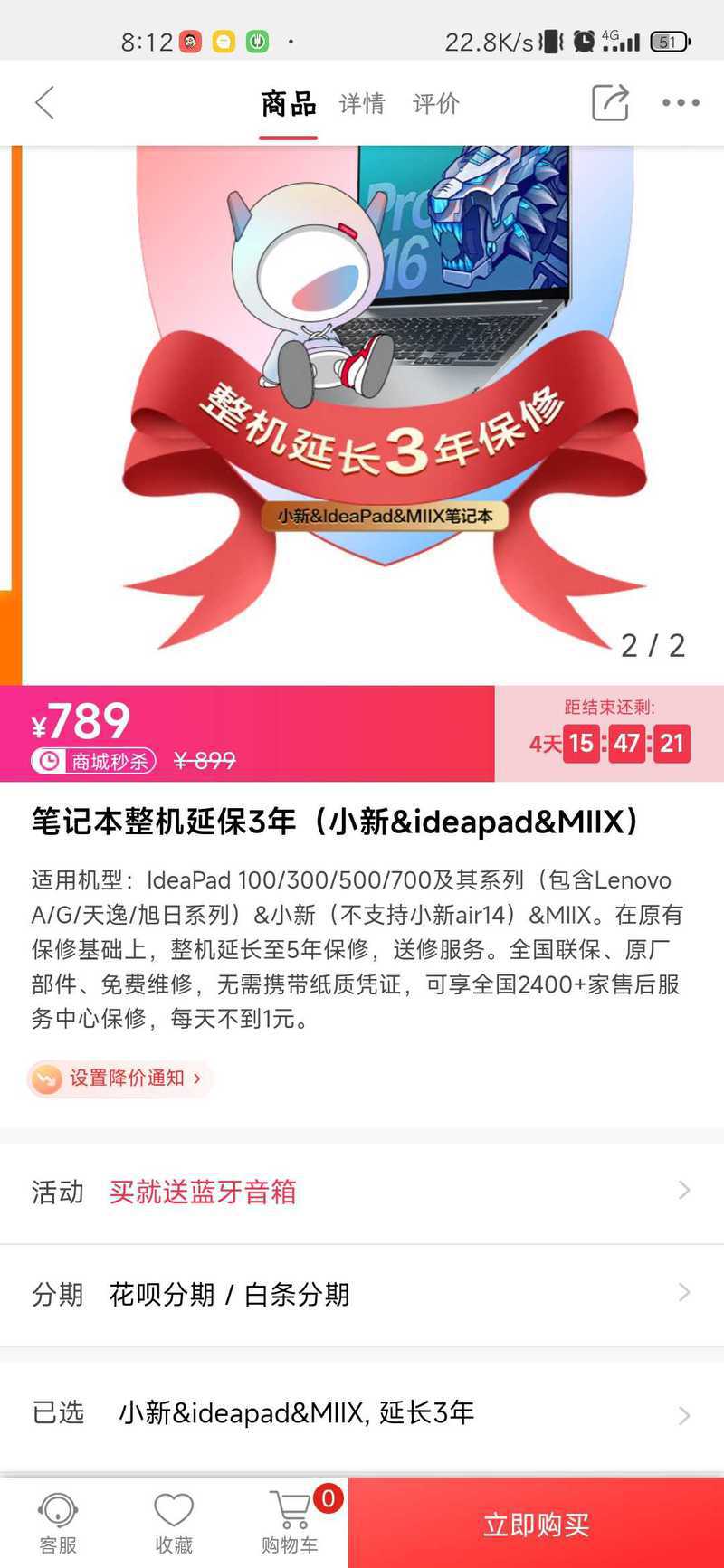Open the three-dot overflow menu
This screenshot has height=1568, width=724.
(681, 103)
